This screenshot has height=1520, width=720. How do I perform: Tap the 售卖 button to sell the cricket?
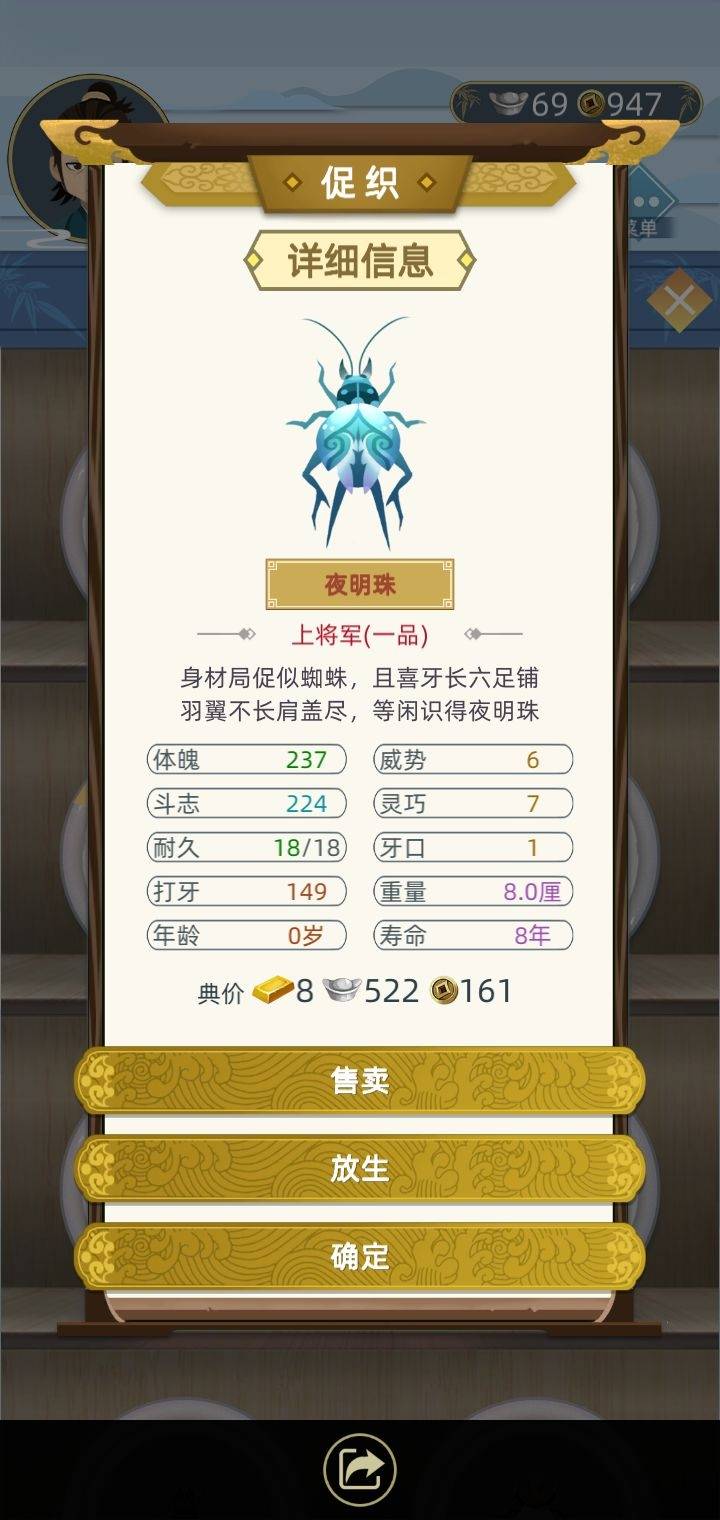[x=360, y=1081]
